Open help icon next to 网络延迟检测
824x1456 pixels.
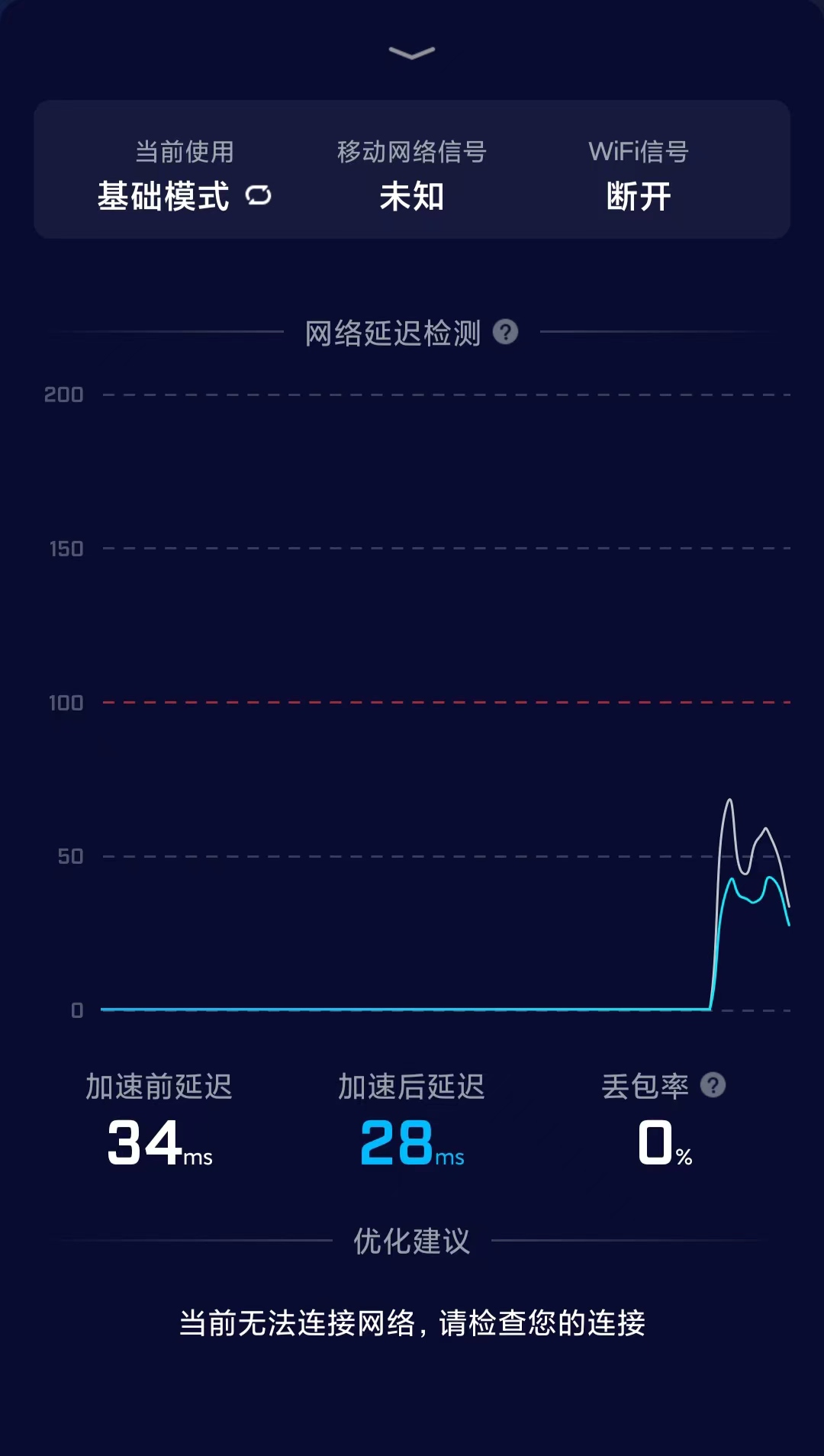505,332
